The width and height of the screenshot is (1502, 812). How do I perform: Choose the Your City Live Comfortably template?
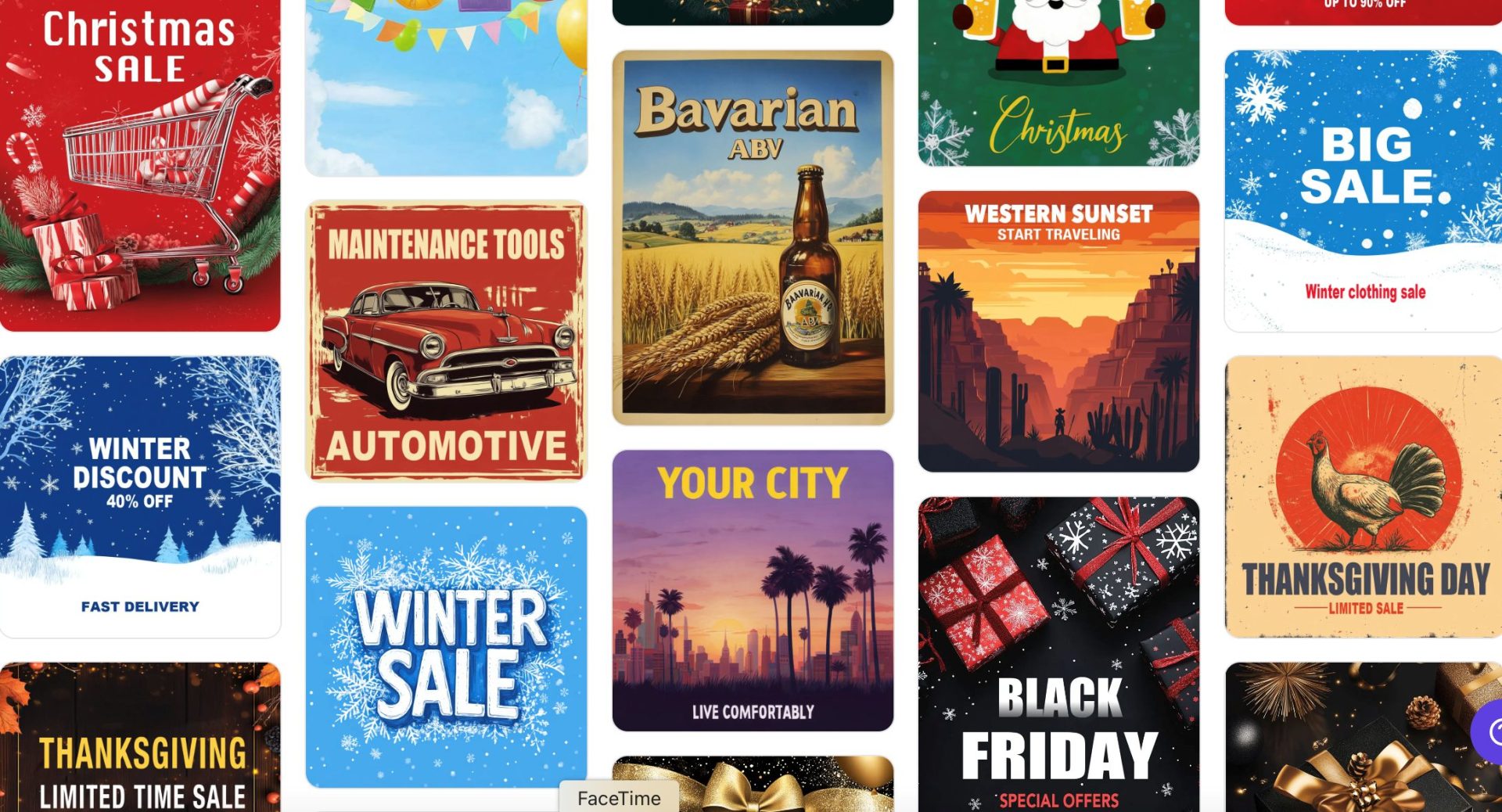click(753, 591)
